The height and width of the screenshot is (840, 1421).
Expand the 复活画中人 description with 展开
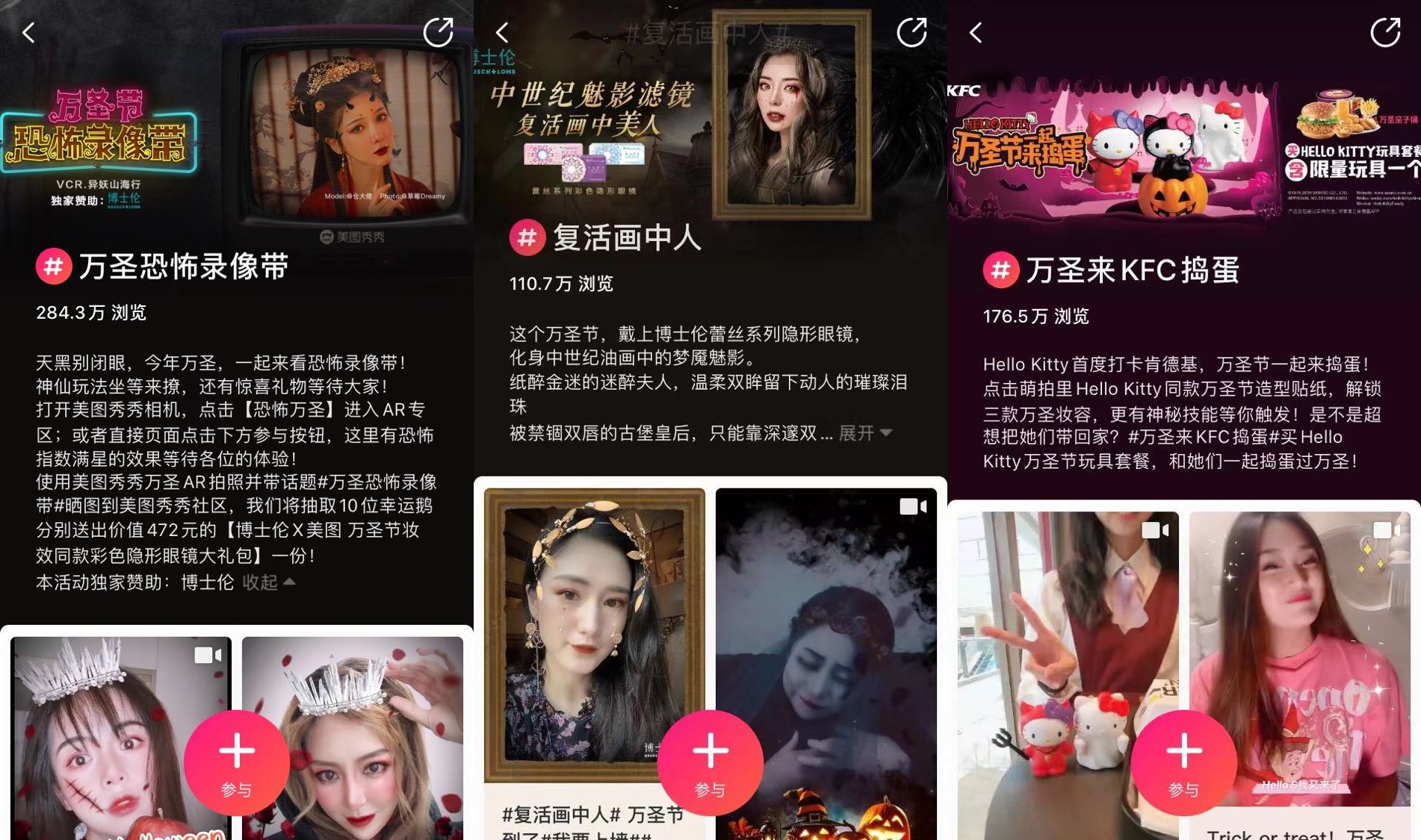[864, 433]
